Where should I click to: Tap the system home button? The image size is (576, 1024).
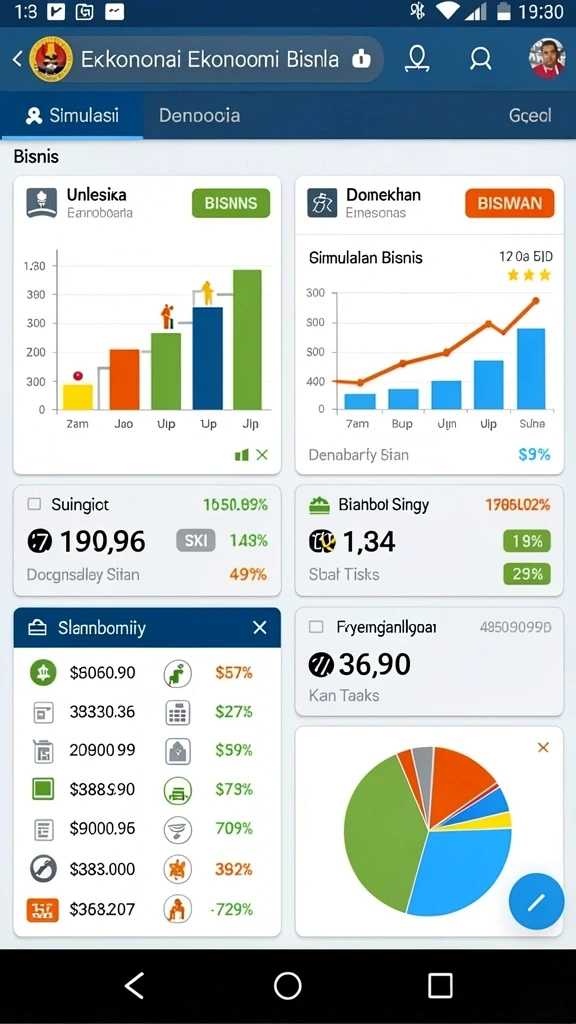click(287, 985)
